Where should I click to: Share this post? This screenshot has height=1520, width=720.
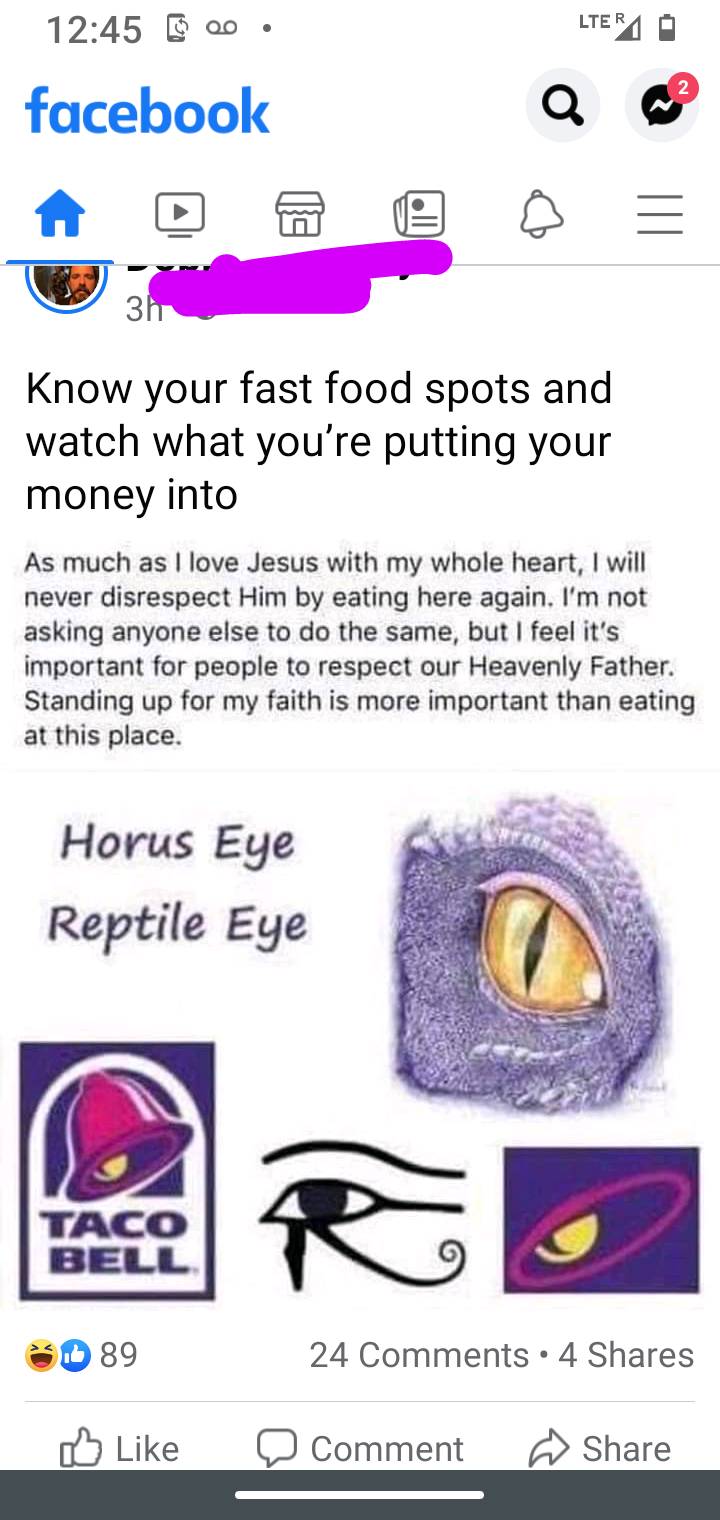(x=598, y=1448)
